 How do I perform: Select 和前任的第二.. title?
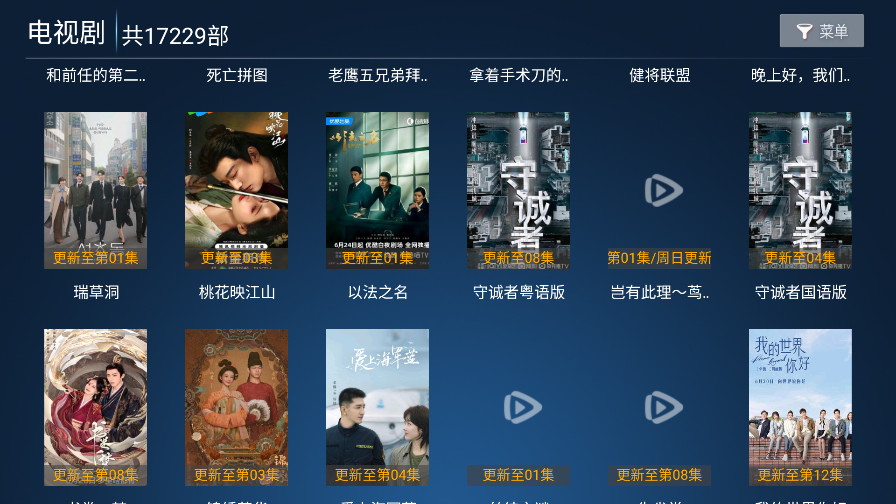pos(95,75)
